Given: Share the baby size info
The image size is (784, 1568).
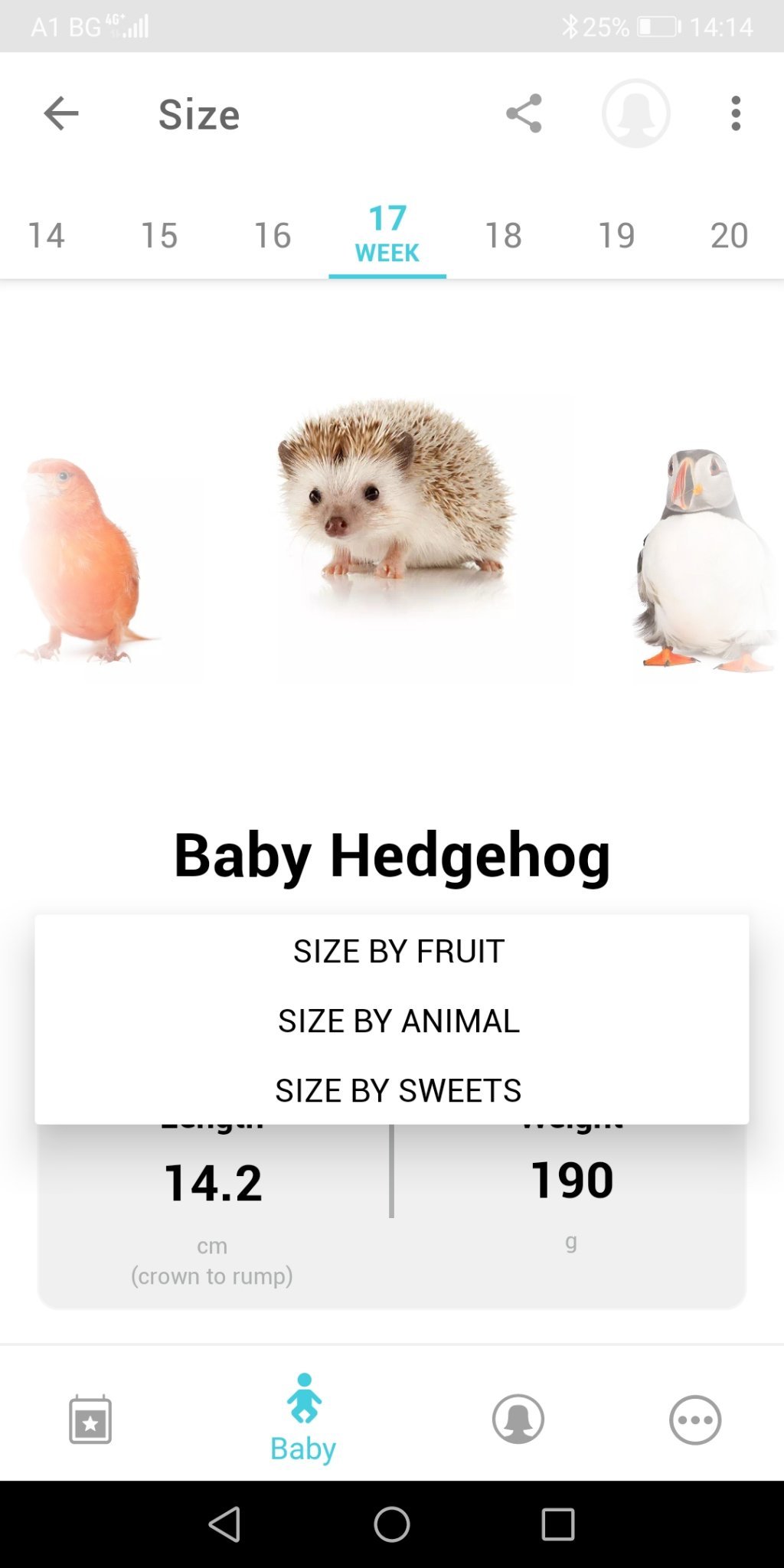Looking at the screenshot, I should tap(524, 114).
